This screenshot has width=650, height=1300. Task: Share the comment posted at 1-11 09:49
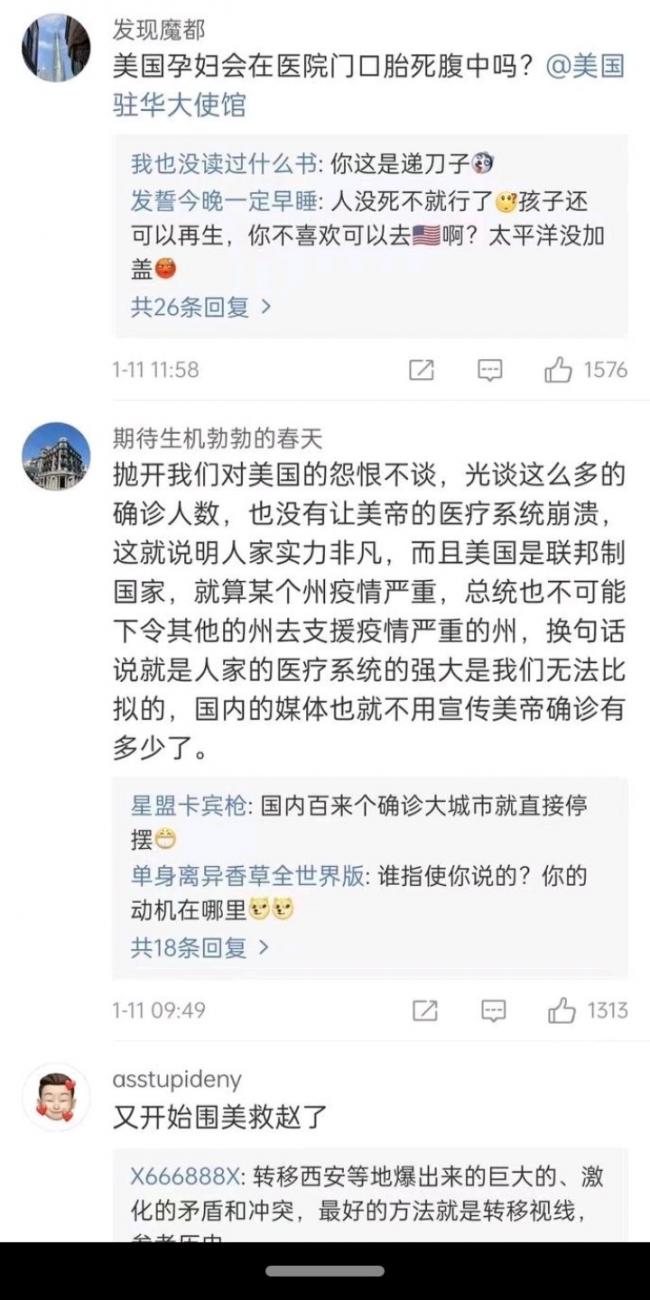[425, 1010]
